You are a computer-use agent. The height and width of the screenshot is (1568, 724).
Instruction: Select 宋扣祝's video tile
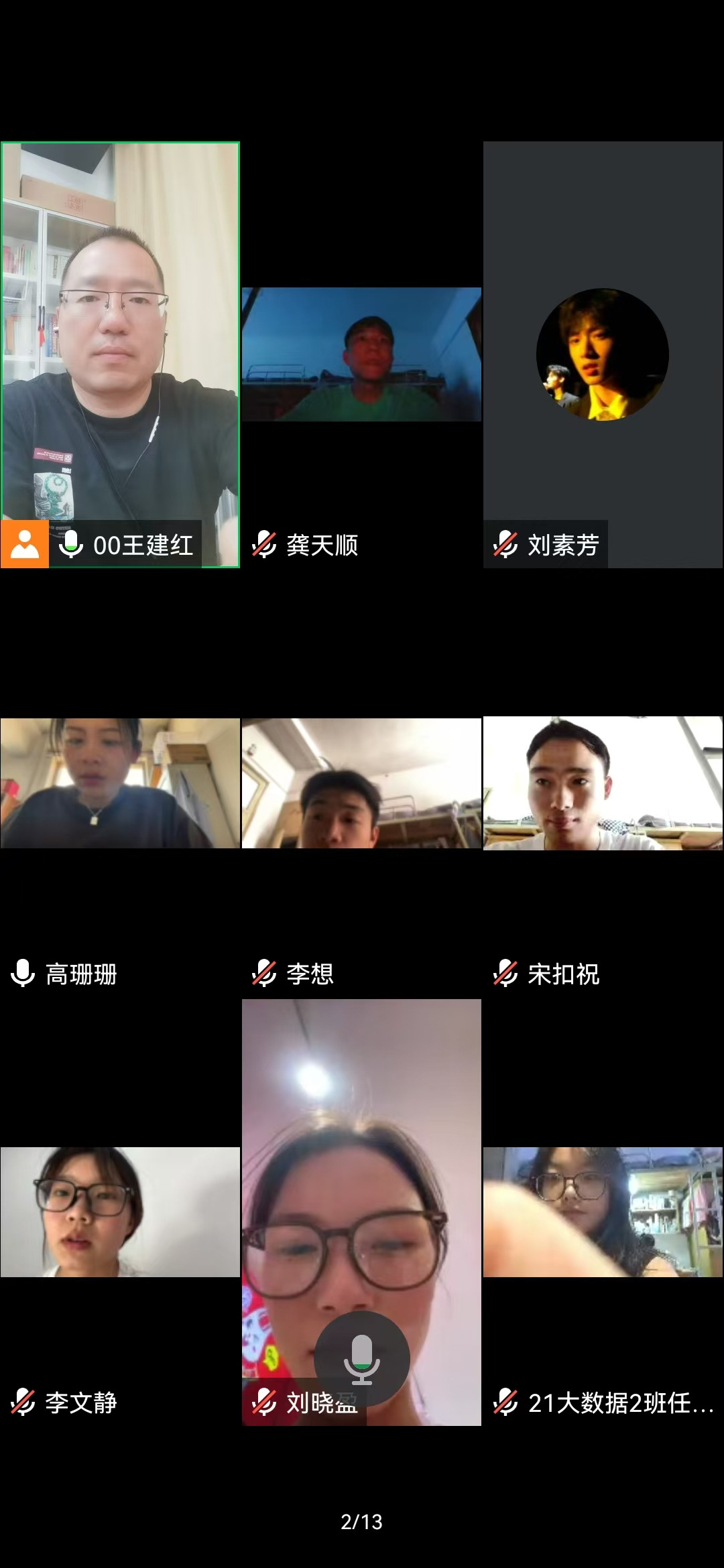[603, 783]
